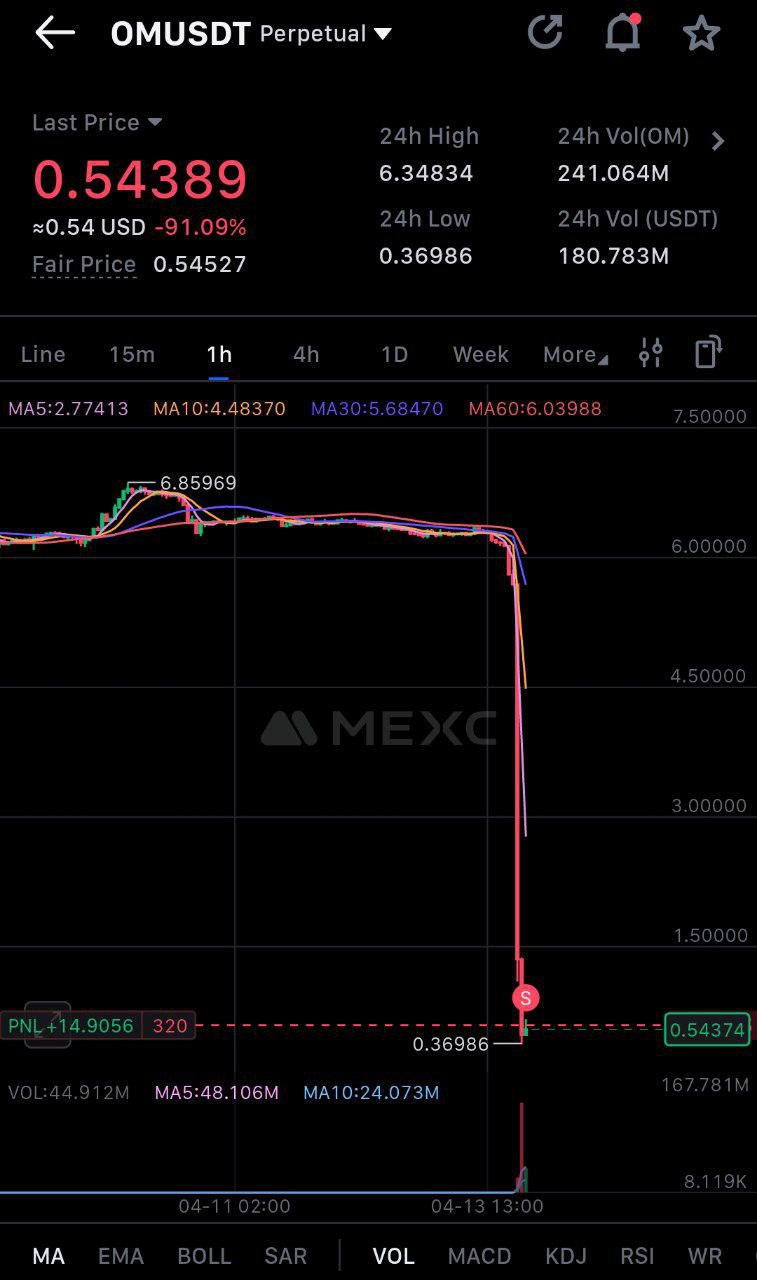The height and width of the screenshot is (1280, 757).
Task: Show the MACD sub-indicator
Action: pos(479,1256)
